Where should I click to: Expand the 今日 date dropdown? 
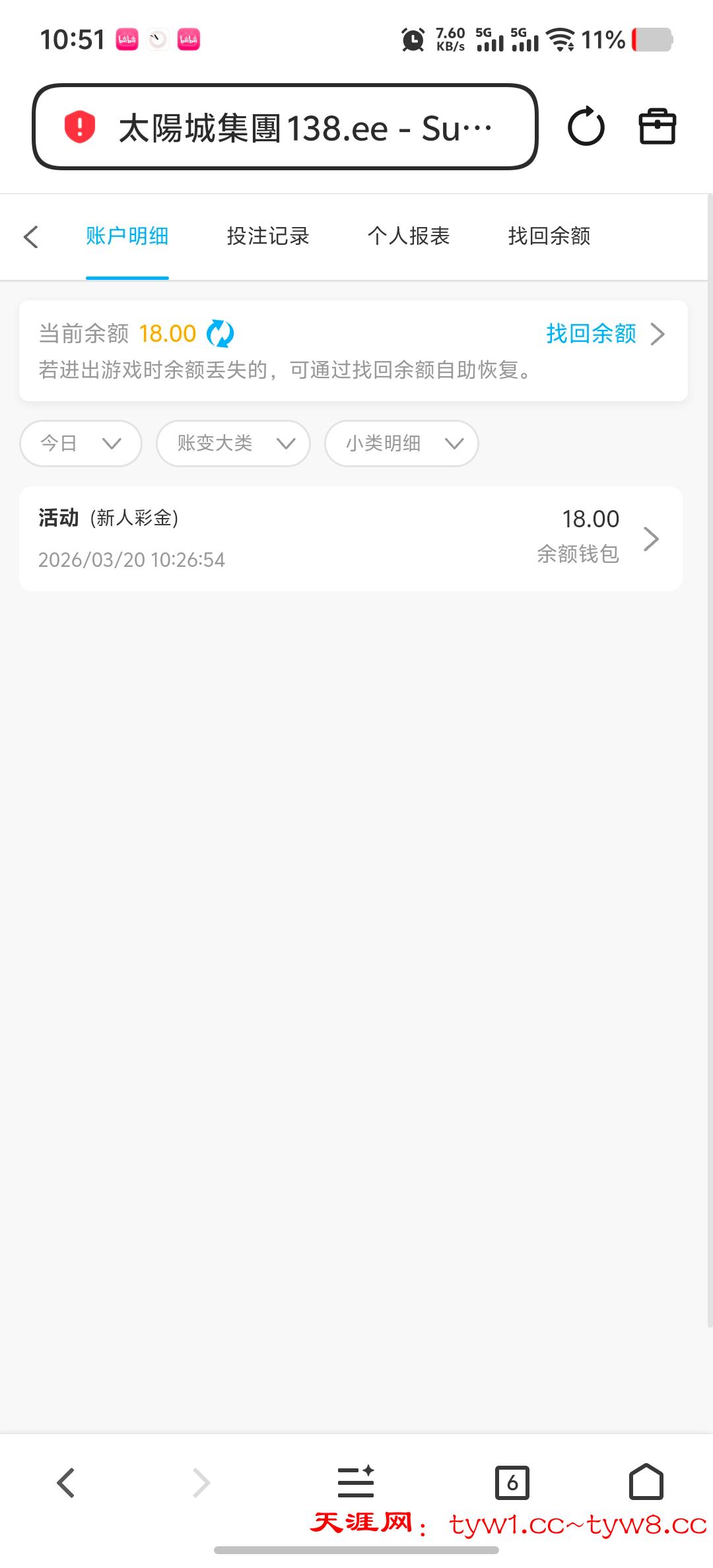point(81,443)
